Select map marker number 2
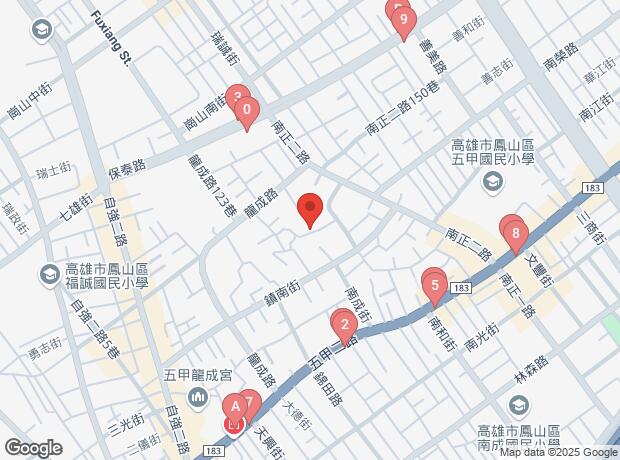 [345, 324]
